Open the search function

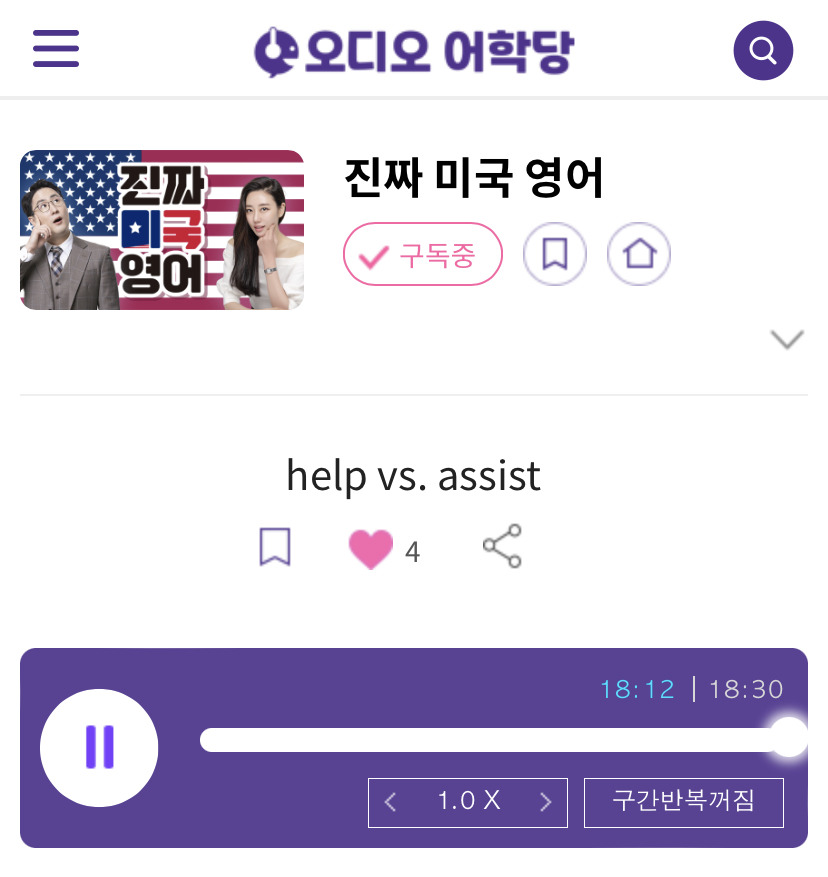[763, 49]
